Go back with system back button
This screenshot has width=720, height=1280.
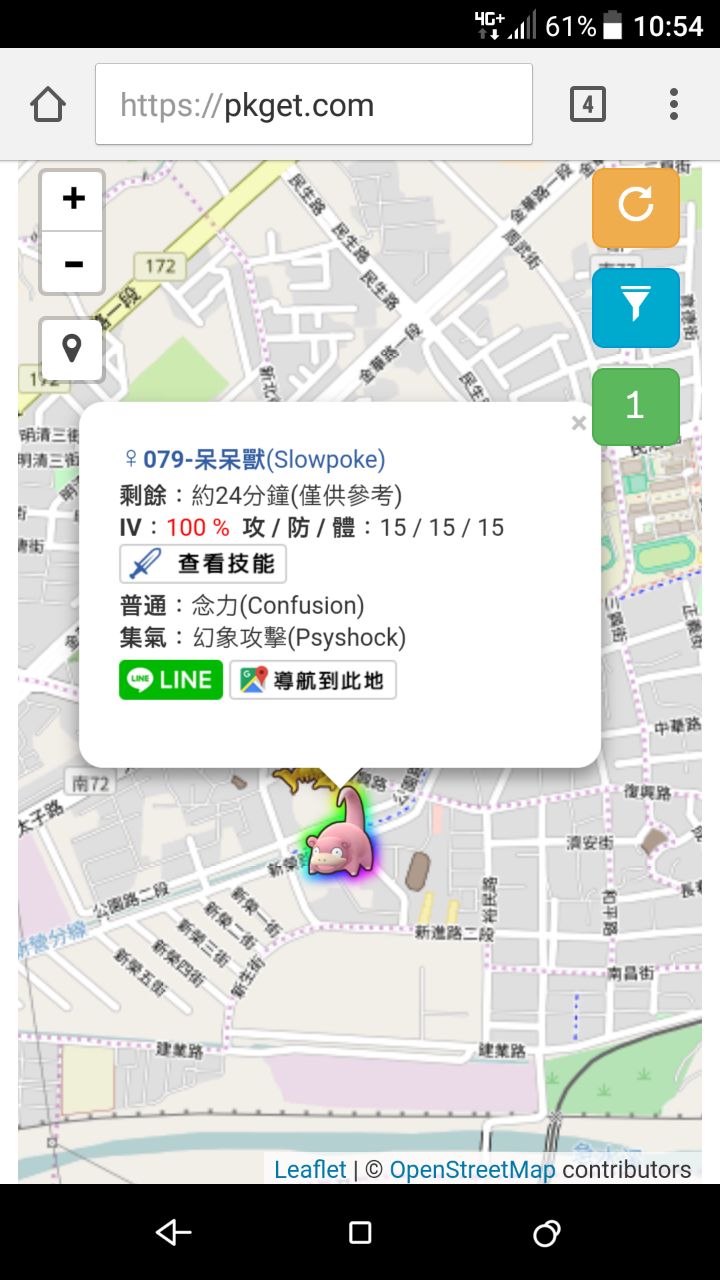pyautogui.click(x=173, y=1233)
